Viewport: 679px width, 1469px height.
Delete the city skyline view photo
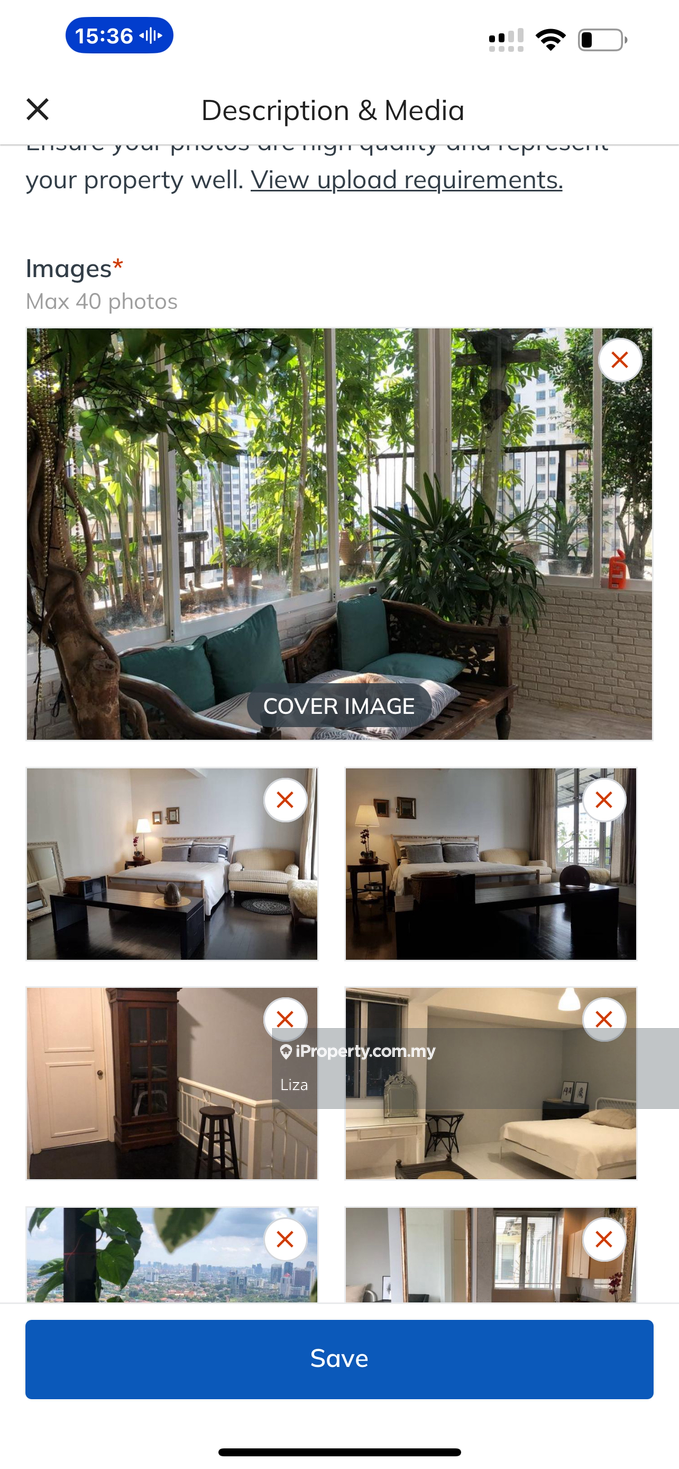(x=285, y=1240)
